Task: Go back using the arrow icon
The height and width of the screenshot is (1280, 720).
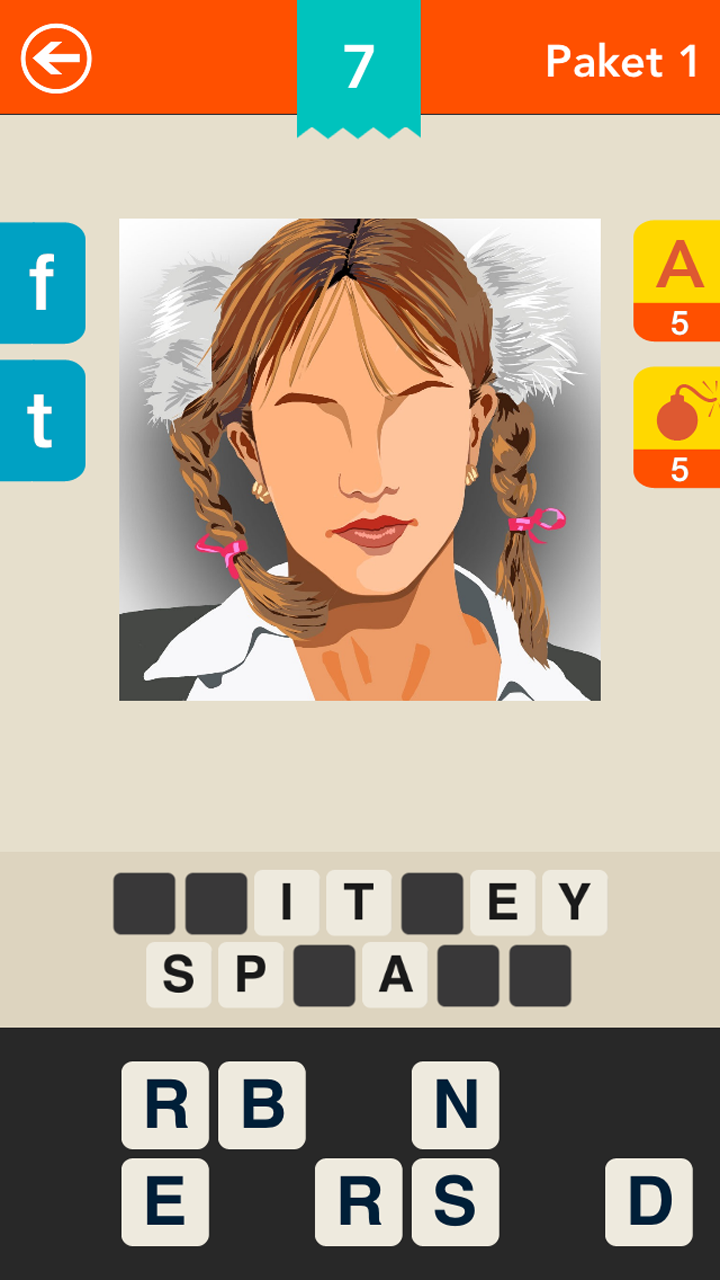Action: 56,58
